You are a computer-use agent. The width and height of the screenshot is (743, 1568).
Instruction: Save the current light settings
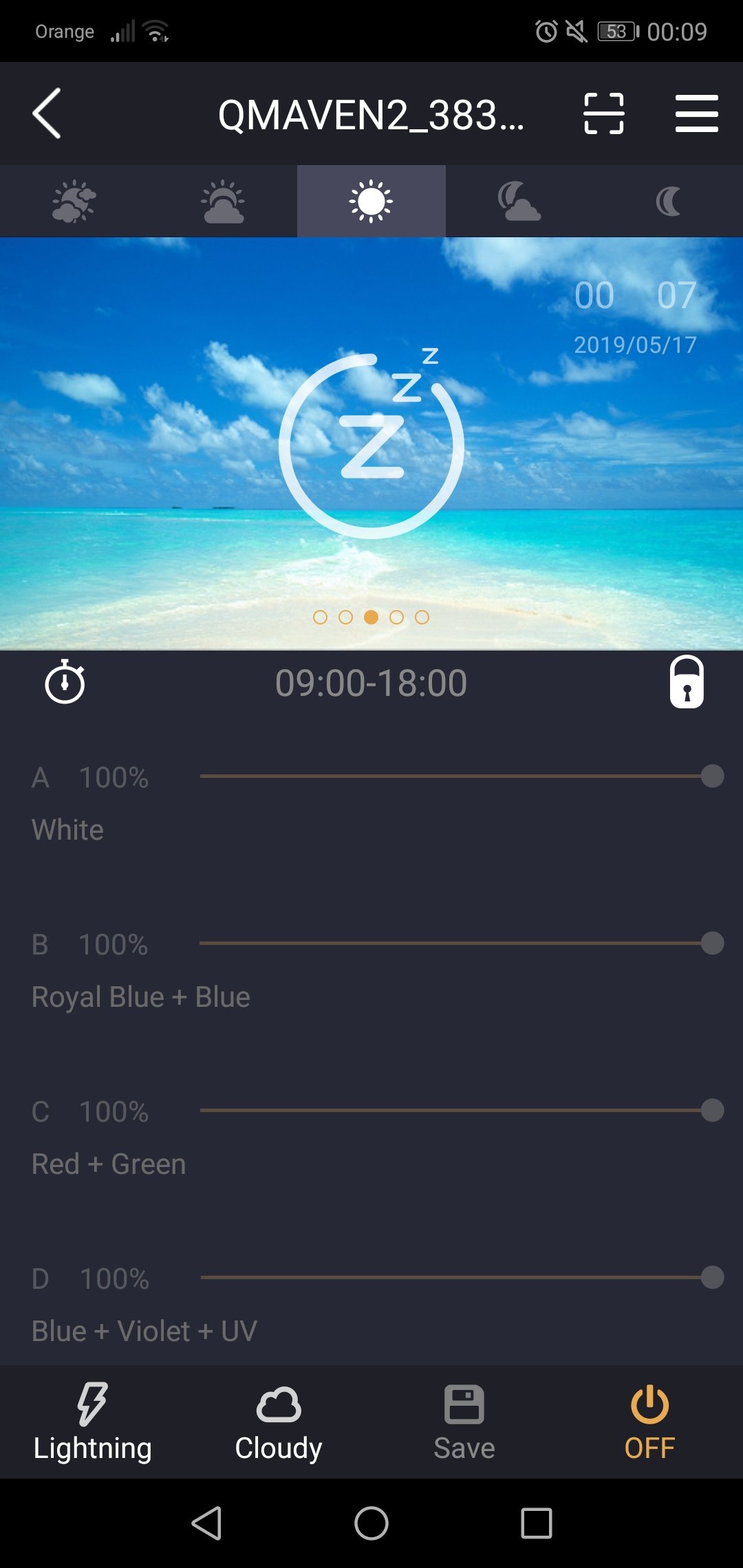[x=464, y=1421]
